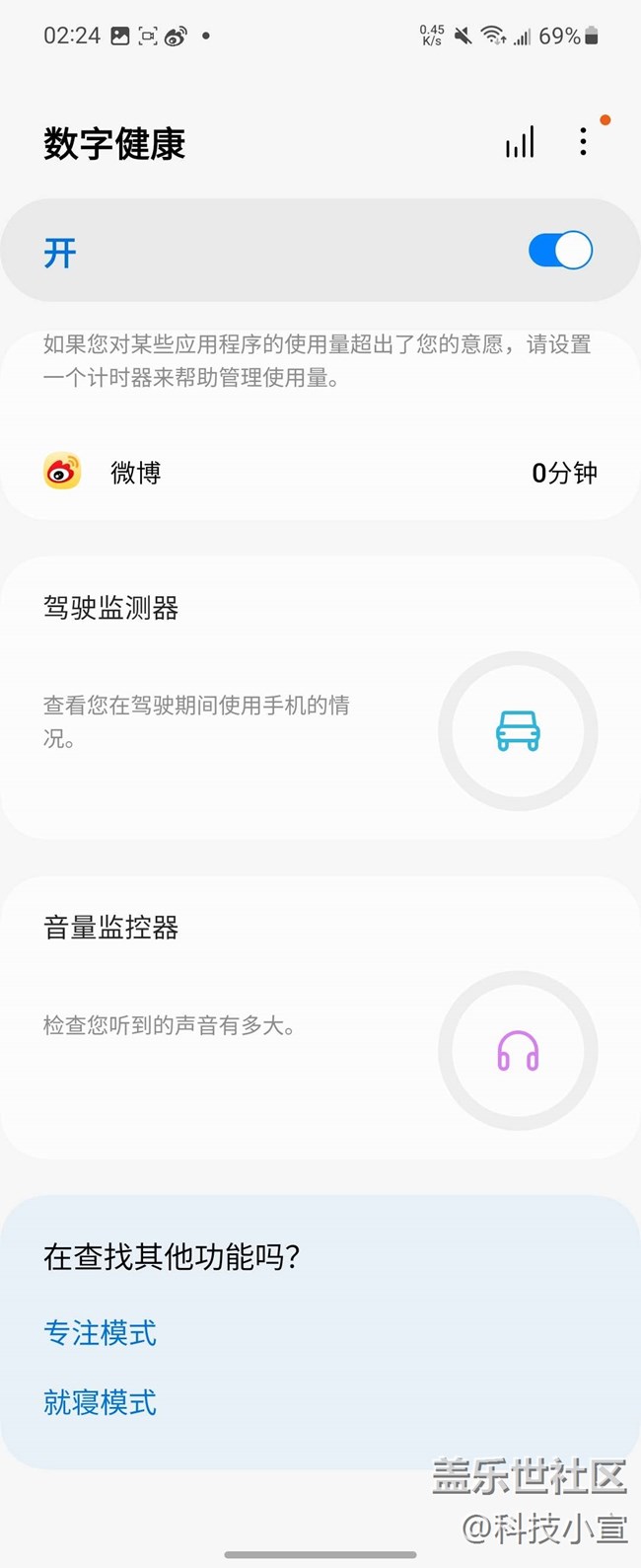Turn off the 数字健康 switch
This screenshot has width=641, height=1568.
(560, 251)
